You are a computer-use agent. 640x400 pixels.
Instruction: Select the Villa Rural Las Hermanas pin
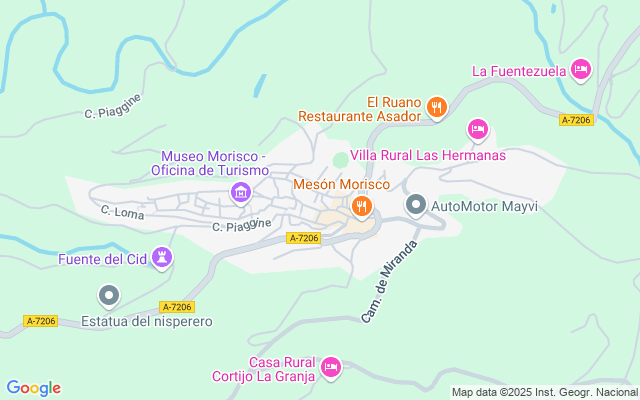point(478,130)
